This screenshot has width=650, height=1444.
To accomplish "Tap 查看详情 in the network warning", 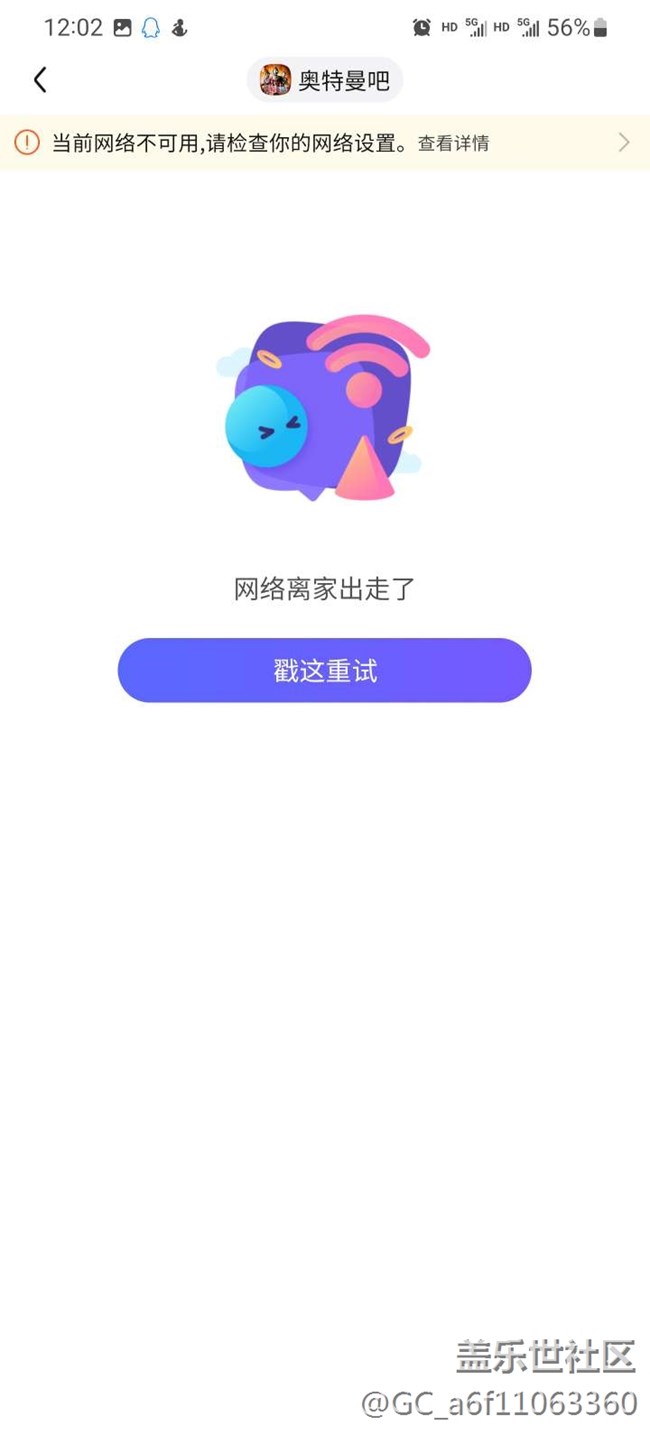I will pos(453,143).
